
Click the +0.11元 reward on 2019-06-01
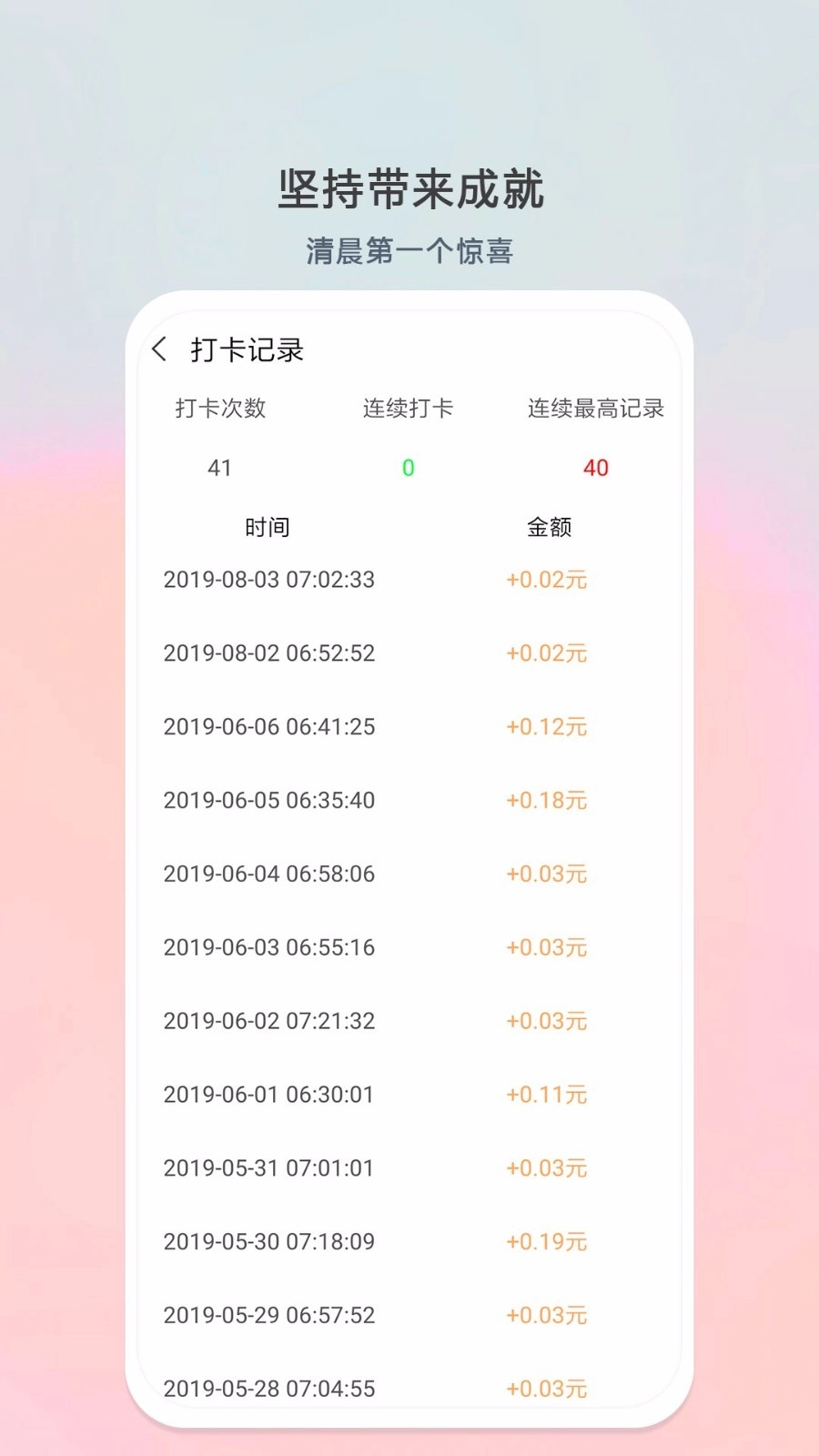(546, 1095)
